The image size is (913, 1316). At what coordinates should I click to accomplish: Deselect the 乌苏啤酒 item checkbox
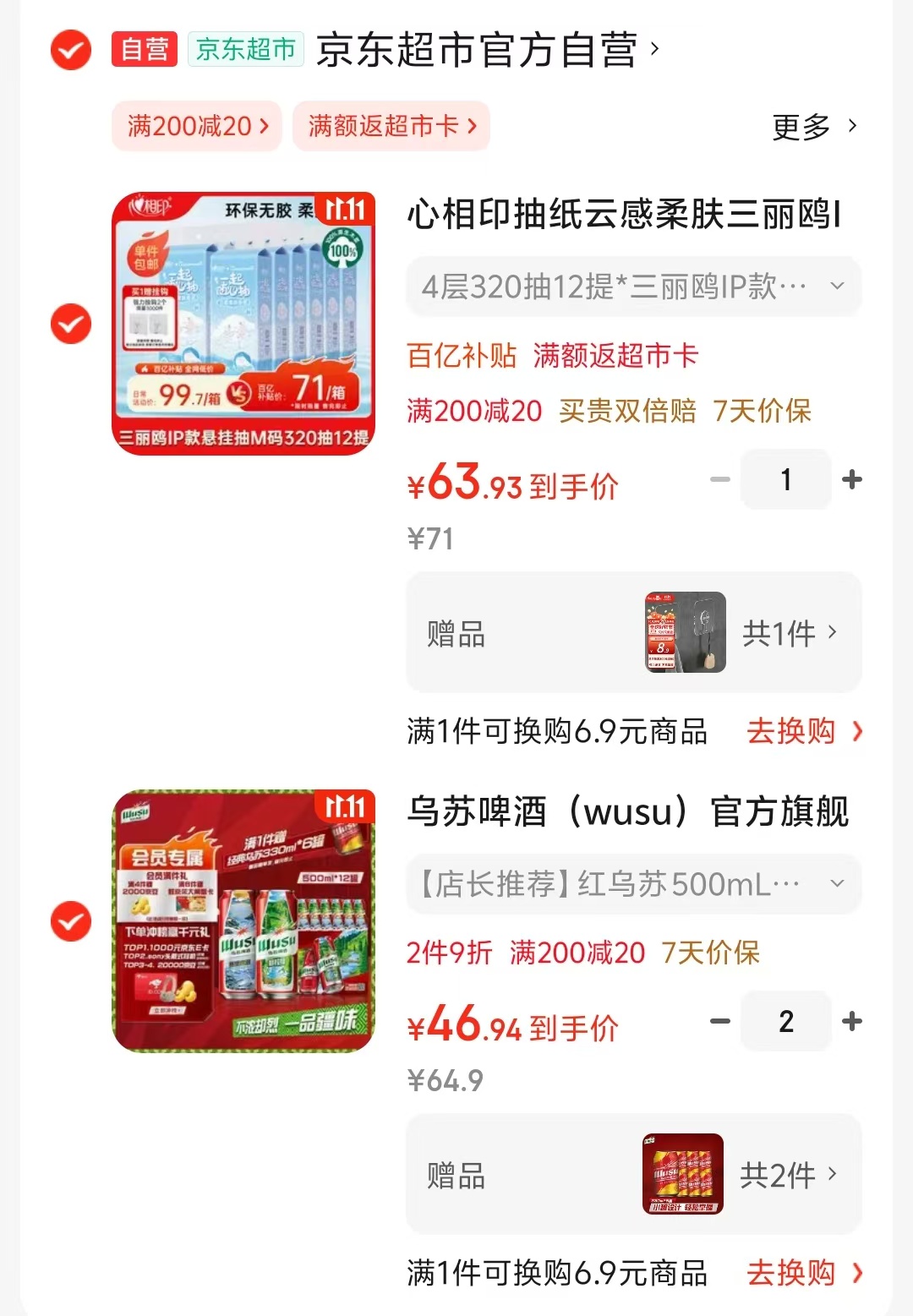point(71,921)
